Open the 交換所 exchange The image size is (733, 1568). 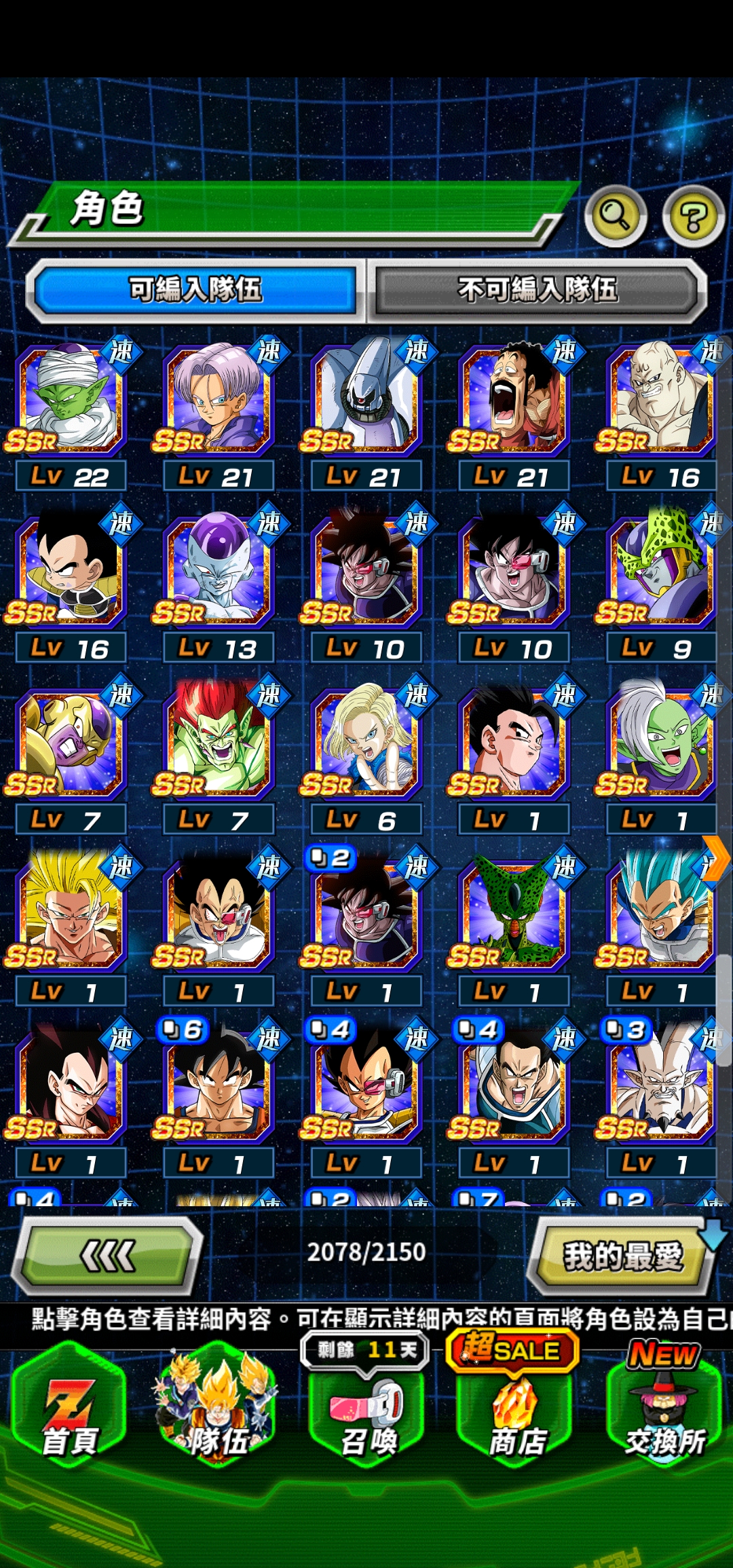pos(664,1415)
